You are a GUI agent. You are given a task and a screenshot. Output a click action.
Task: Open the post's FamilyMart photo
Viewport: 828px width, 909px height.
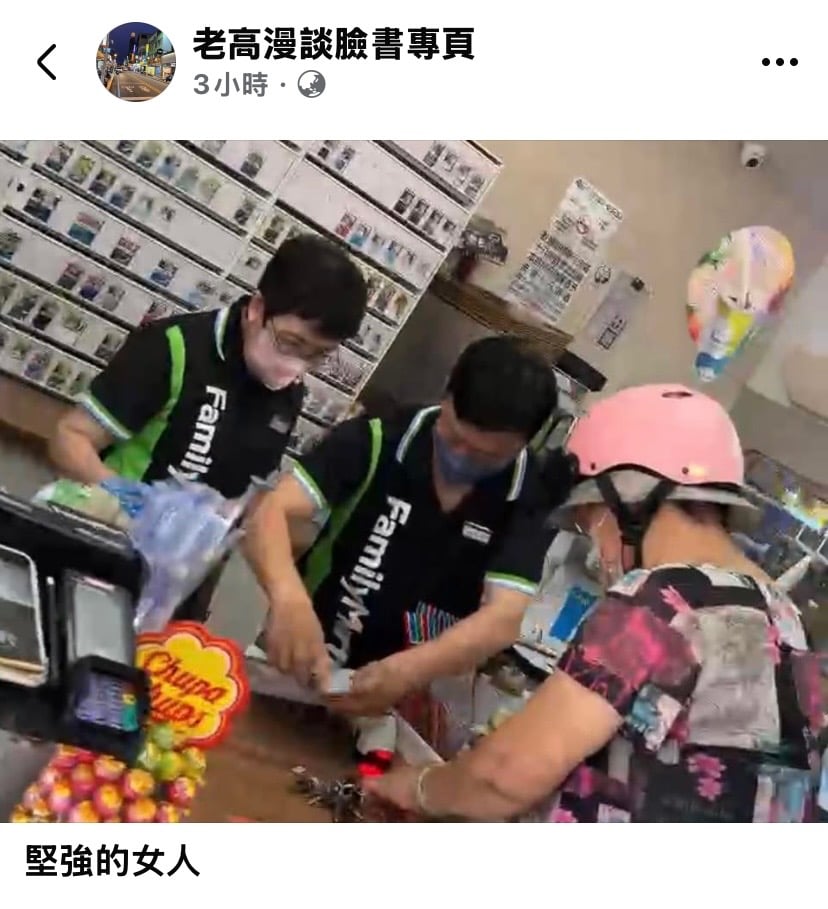point(414,480)
